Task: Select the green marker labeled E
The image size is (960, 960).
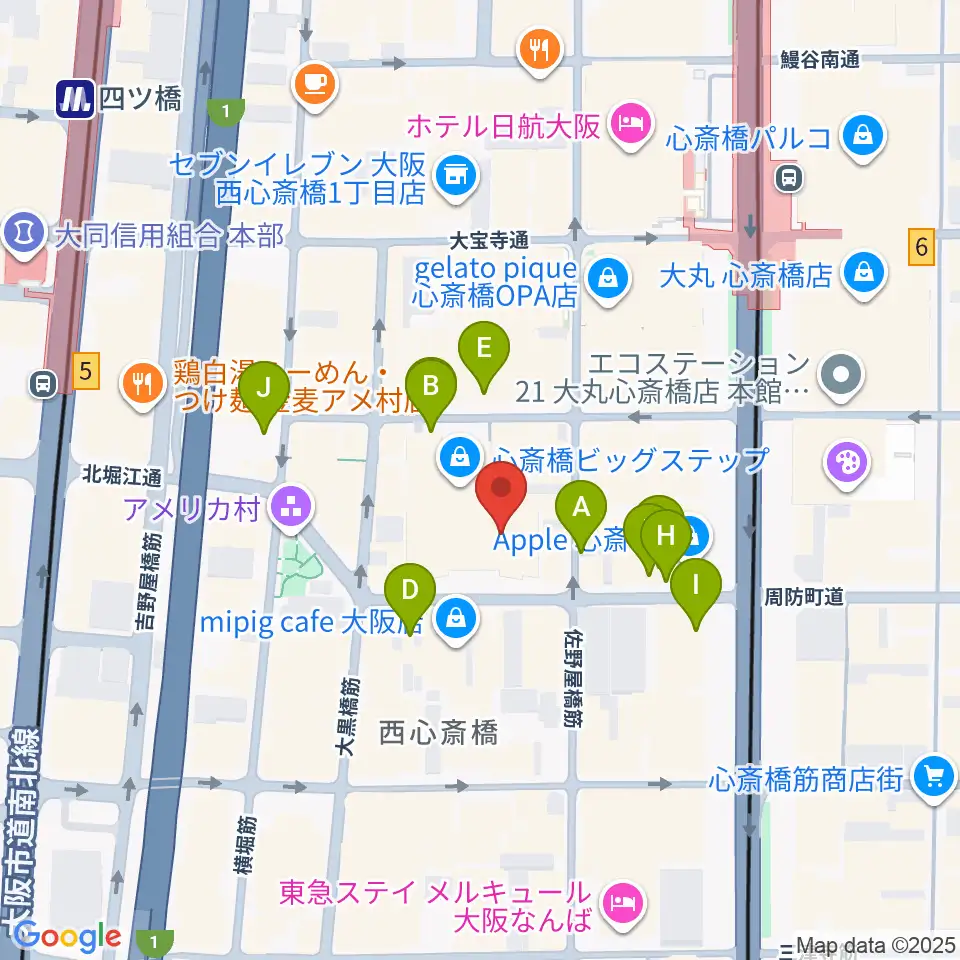Action: point(484,349)
